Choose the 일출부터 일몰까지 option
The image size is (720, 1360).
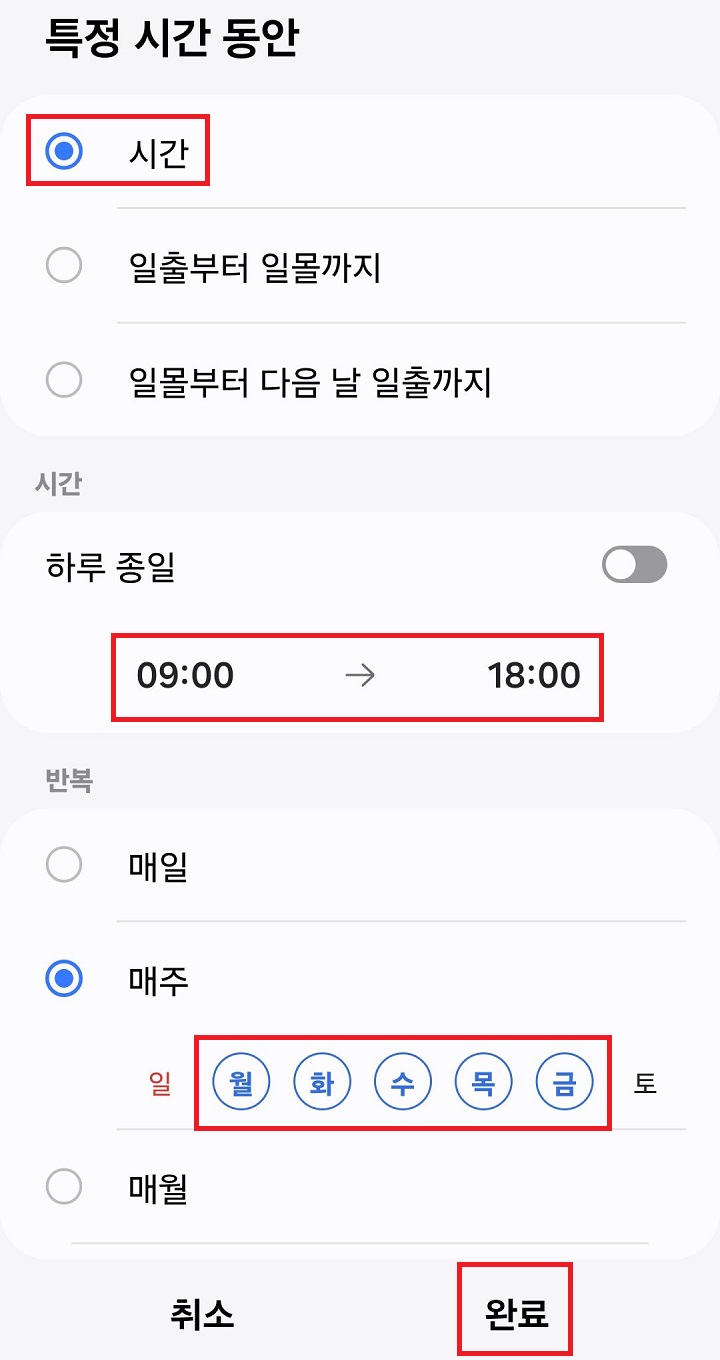(x=63, y=266)
